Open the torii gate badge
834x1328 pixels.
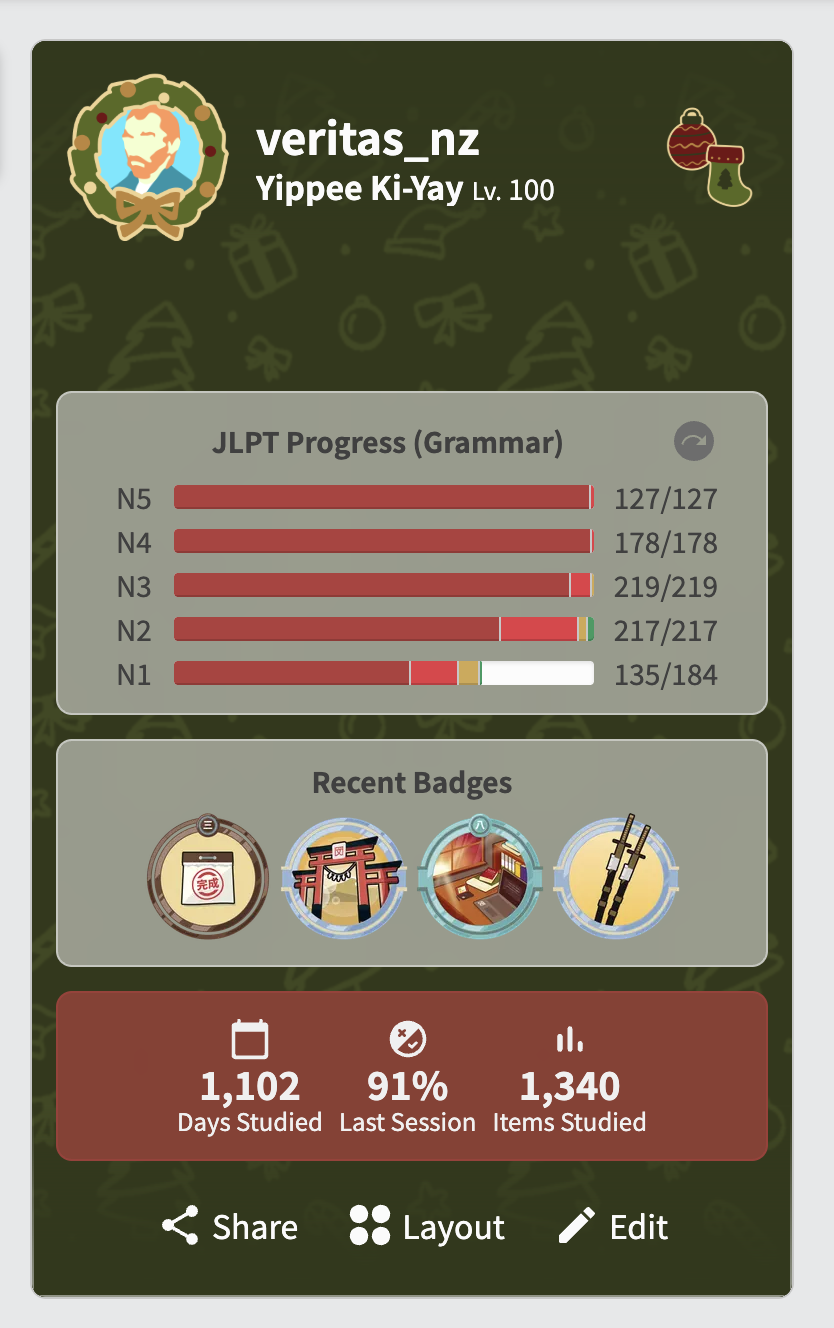pos(344,877)
